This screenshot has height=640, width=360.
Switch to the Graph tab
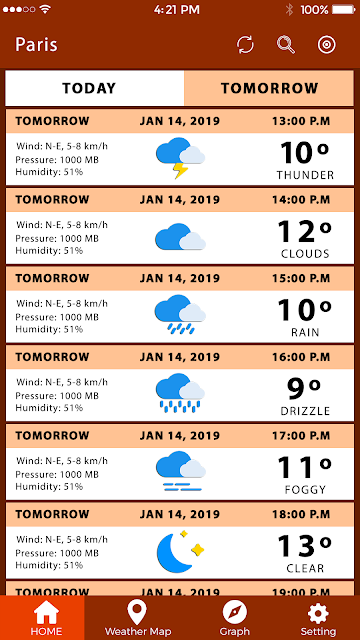click(235, 618)
